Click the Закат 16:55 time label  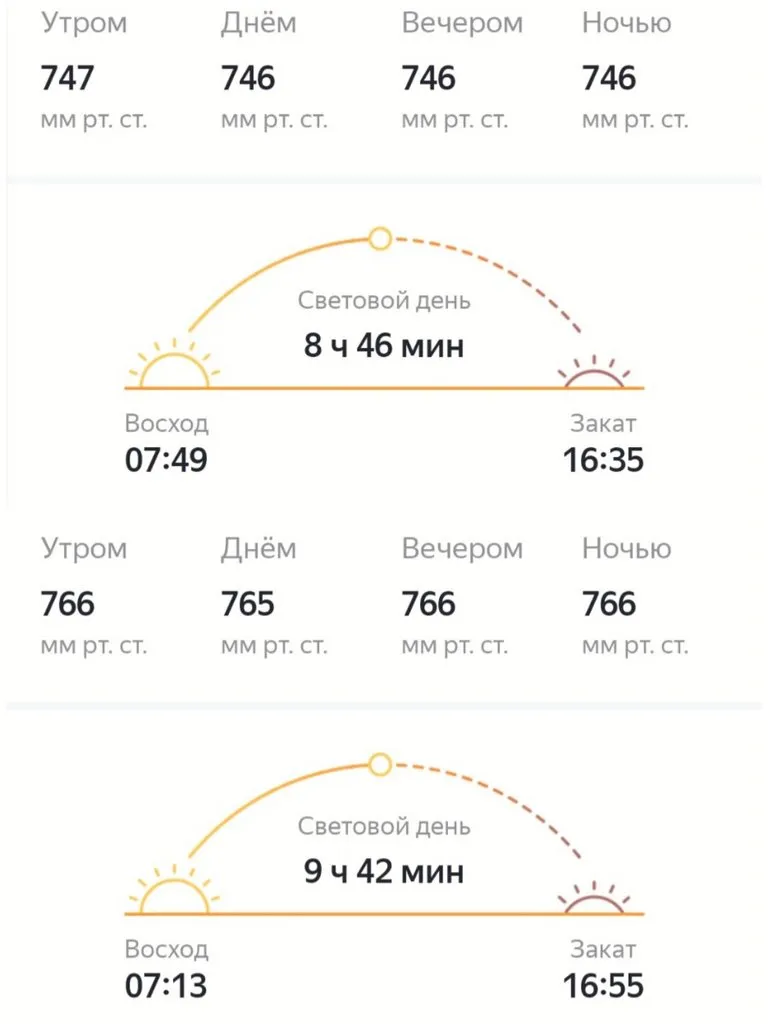[x=600, y=983]
